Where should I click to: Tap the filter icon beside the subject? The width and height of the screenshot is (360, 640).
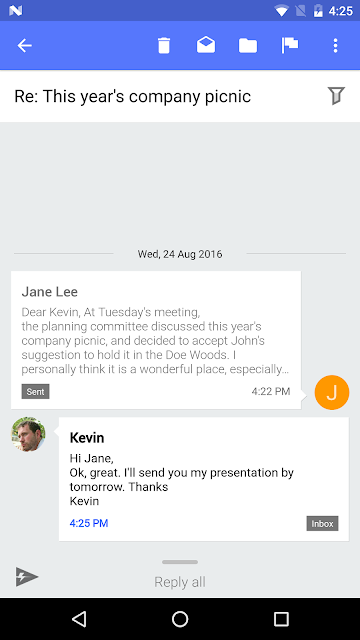(x=336, y=96)
